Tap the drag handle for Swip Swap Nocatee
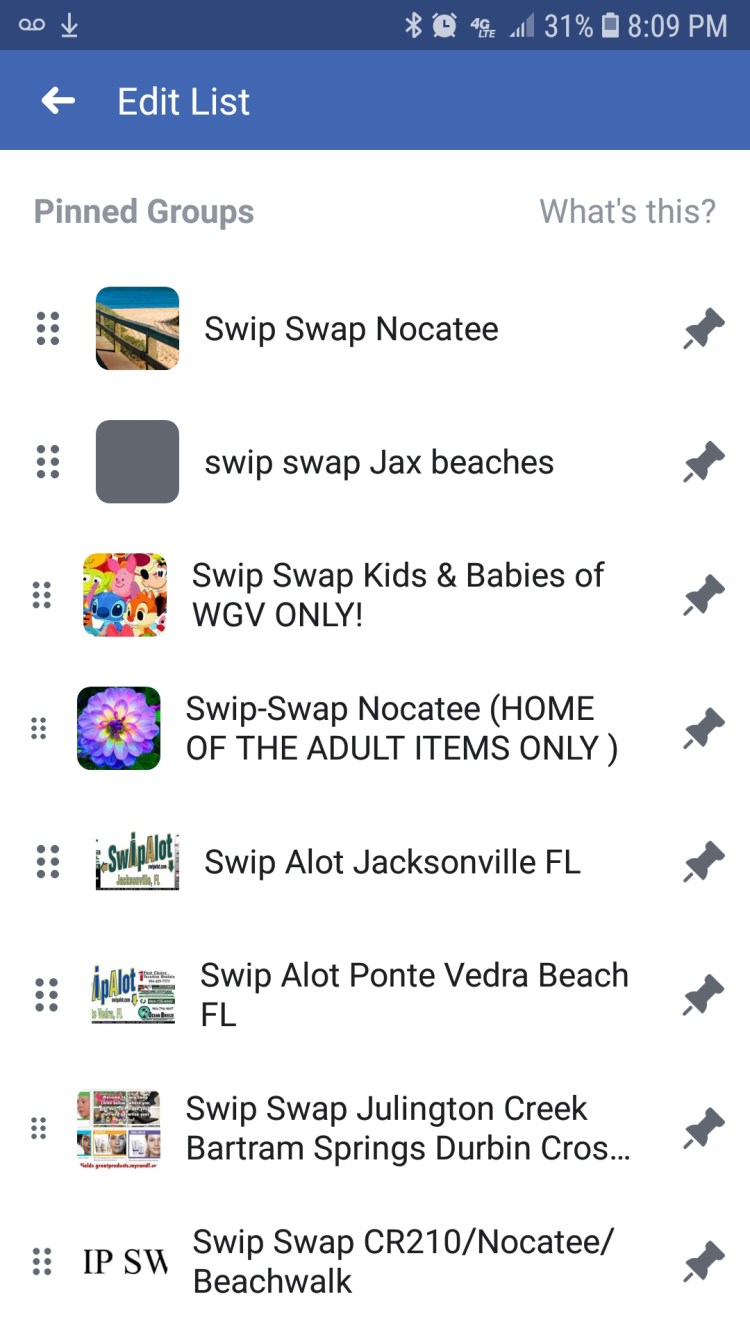This screenshot has height=1333, width=750. coord(44,328)
